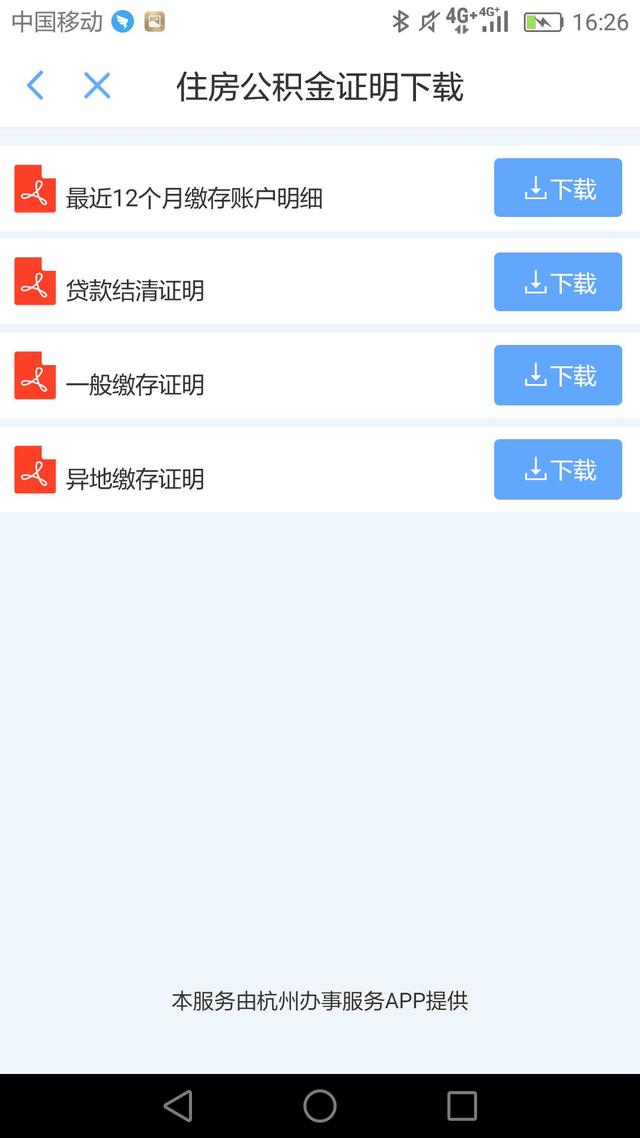This screenshot has width=640, height=1138.
Task: Close the page with the X icon
Action: tap(97, 86)
